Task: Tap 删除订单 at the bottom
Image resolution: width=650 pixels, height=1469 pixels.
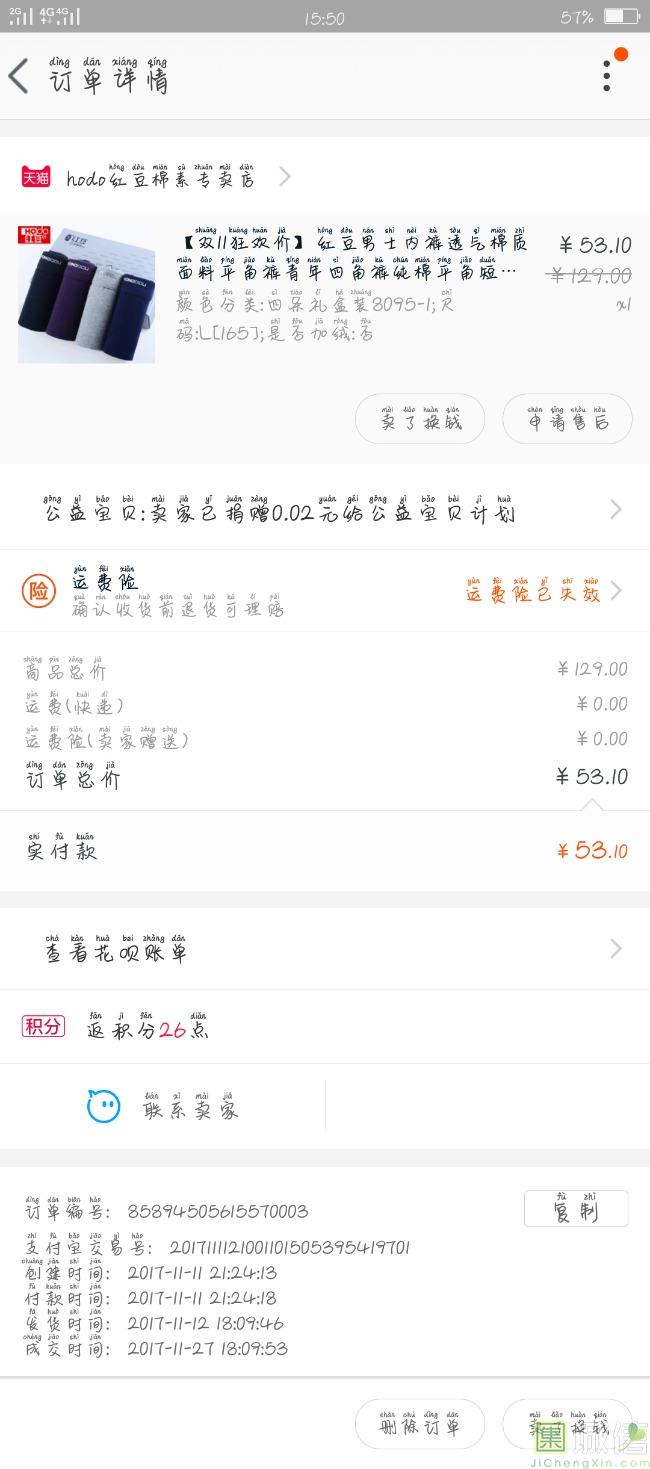Action: click(x=420, y=1424)
